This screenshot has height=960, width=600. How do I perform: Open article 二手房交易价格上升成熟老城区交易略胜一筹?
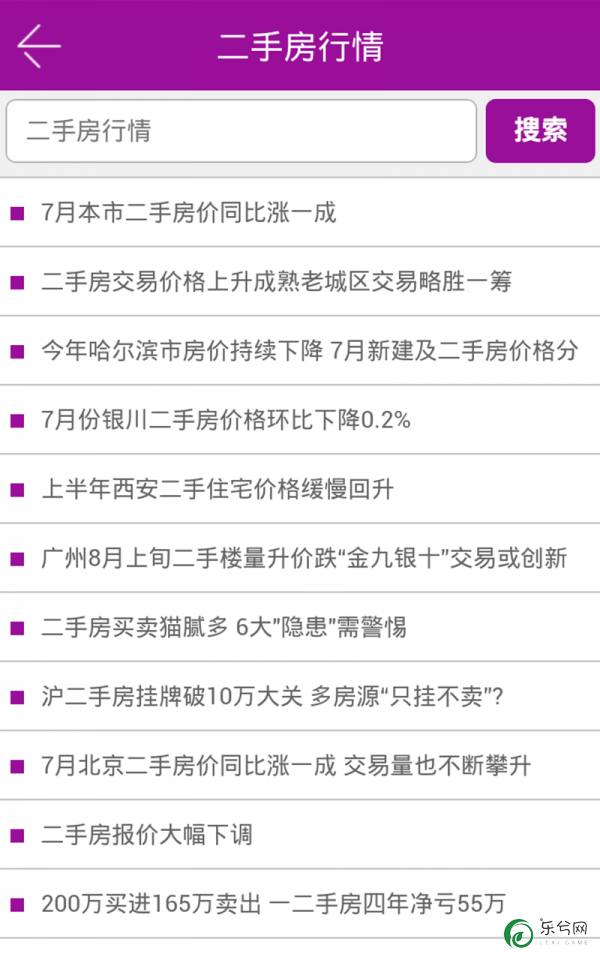300,282
